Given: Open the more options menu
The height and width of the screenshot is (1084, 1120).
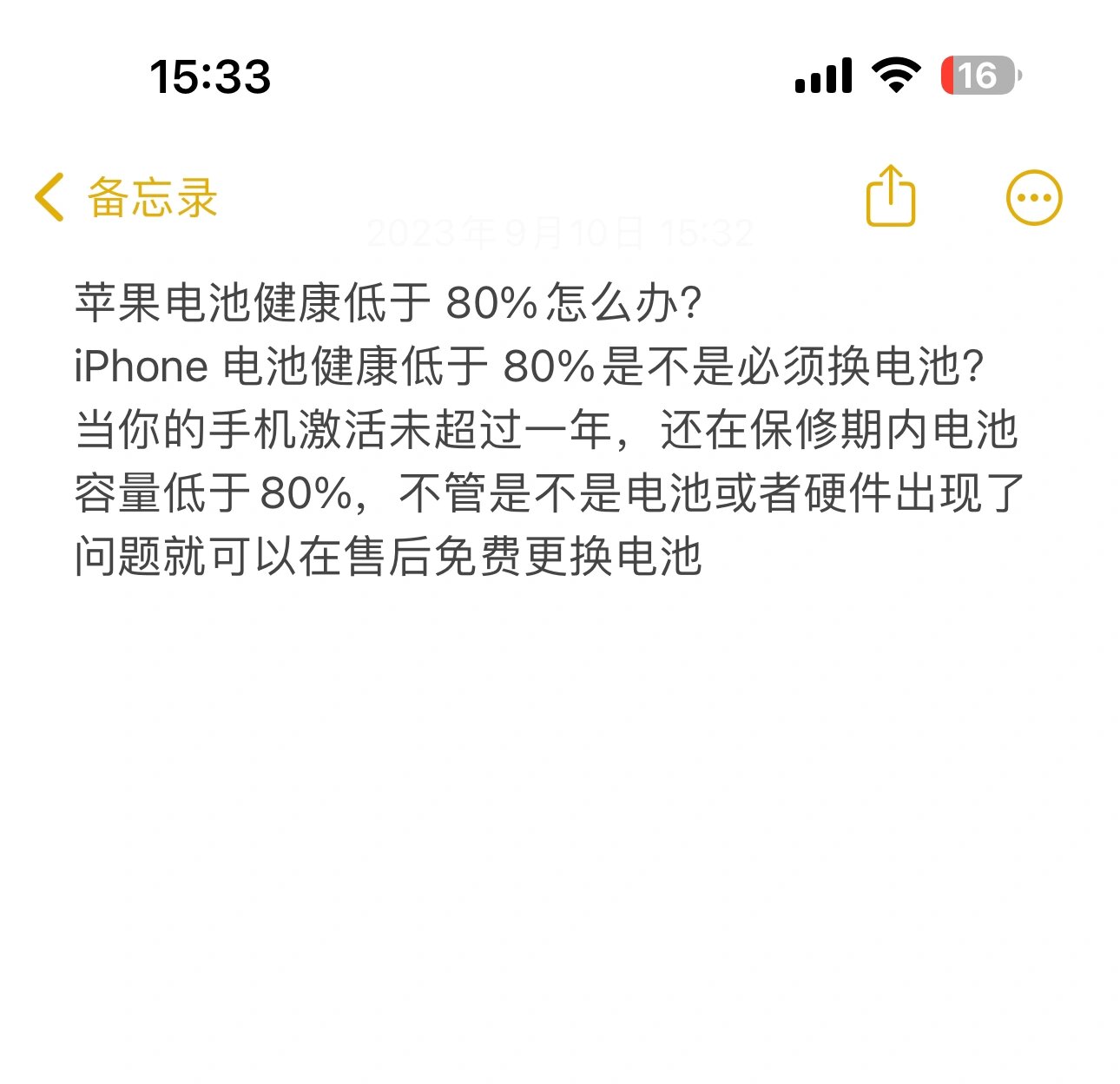Looking at the screenshot, I should (1033, 197).
